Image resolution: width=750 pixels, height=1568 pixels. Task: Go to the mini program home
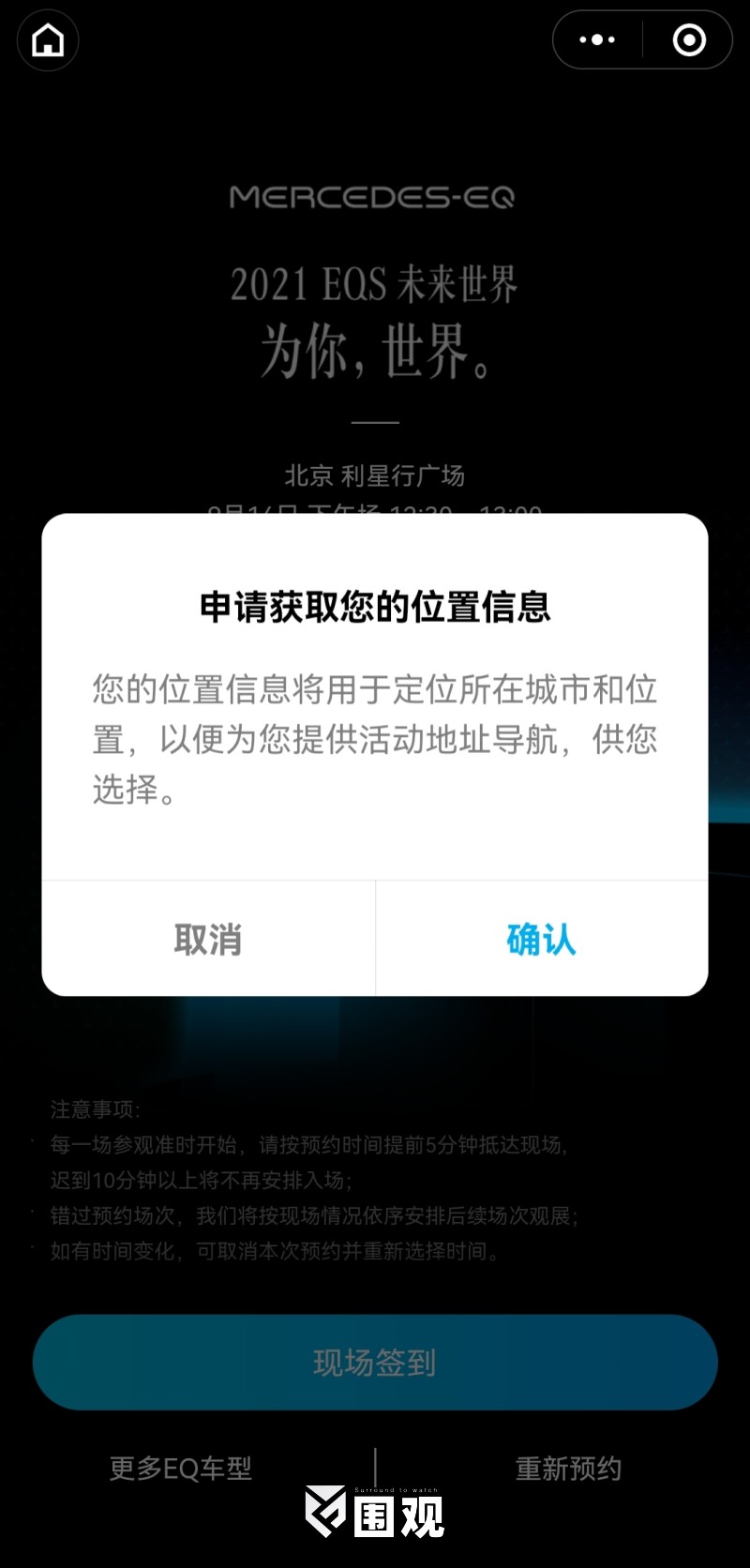48,40
